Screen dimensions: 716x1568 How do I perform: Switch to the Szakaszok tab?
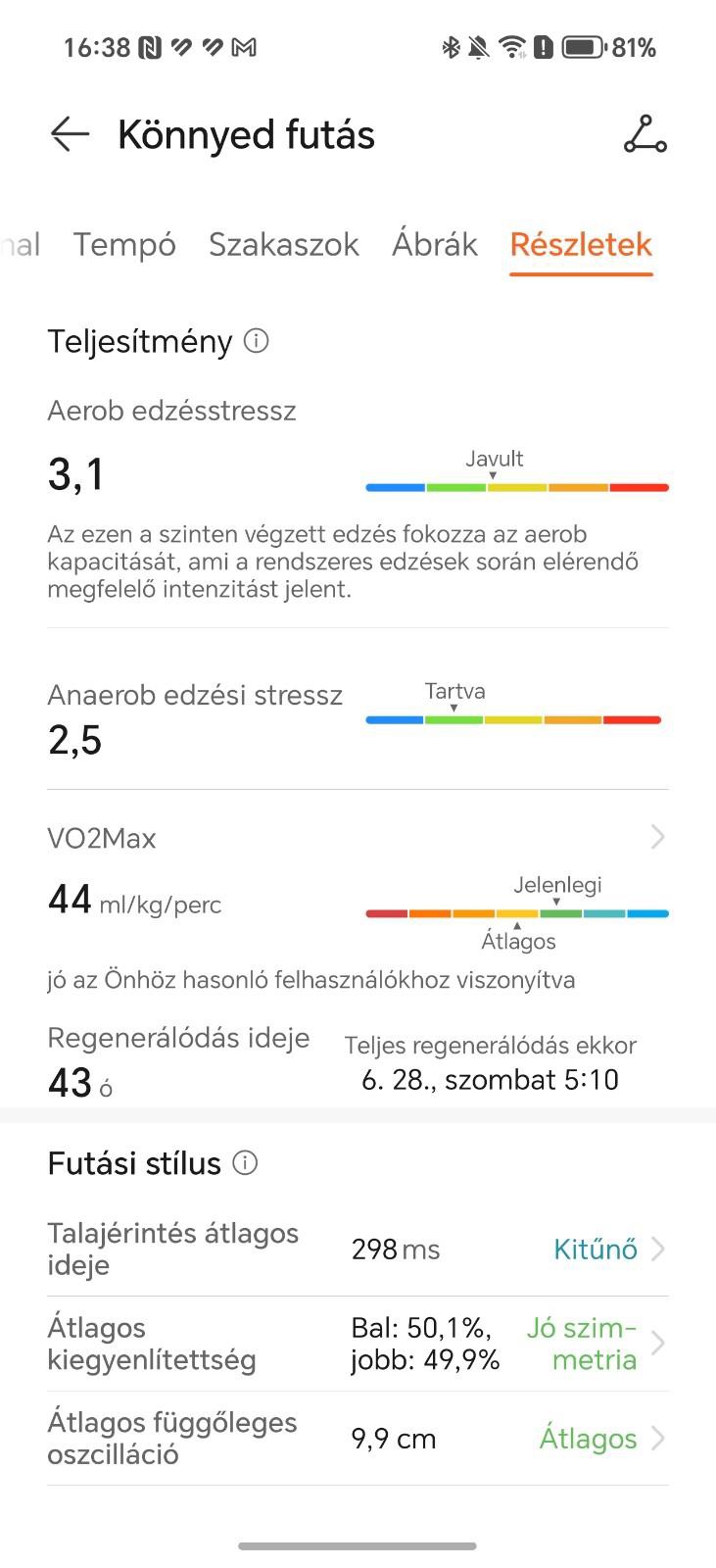283,244
